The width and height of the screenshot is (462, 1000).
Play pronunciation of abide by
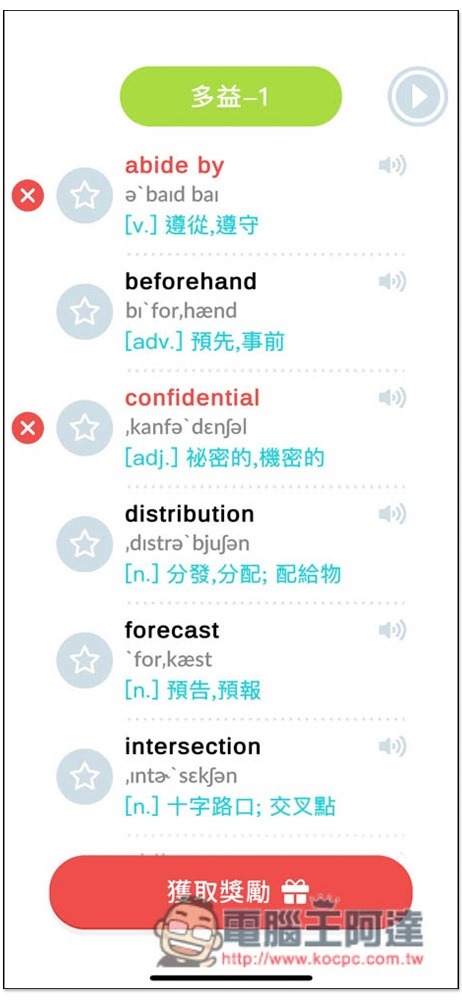pyautogui.click(x=392, y=166)
